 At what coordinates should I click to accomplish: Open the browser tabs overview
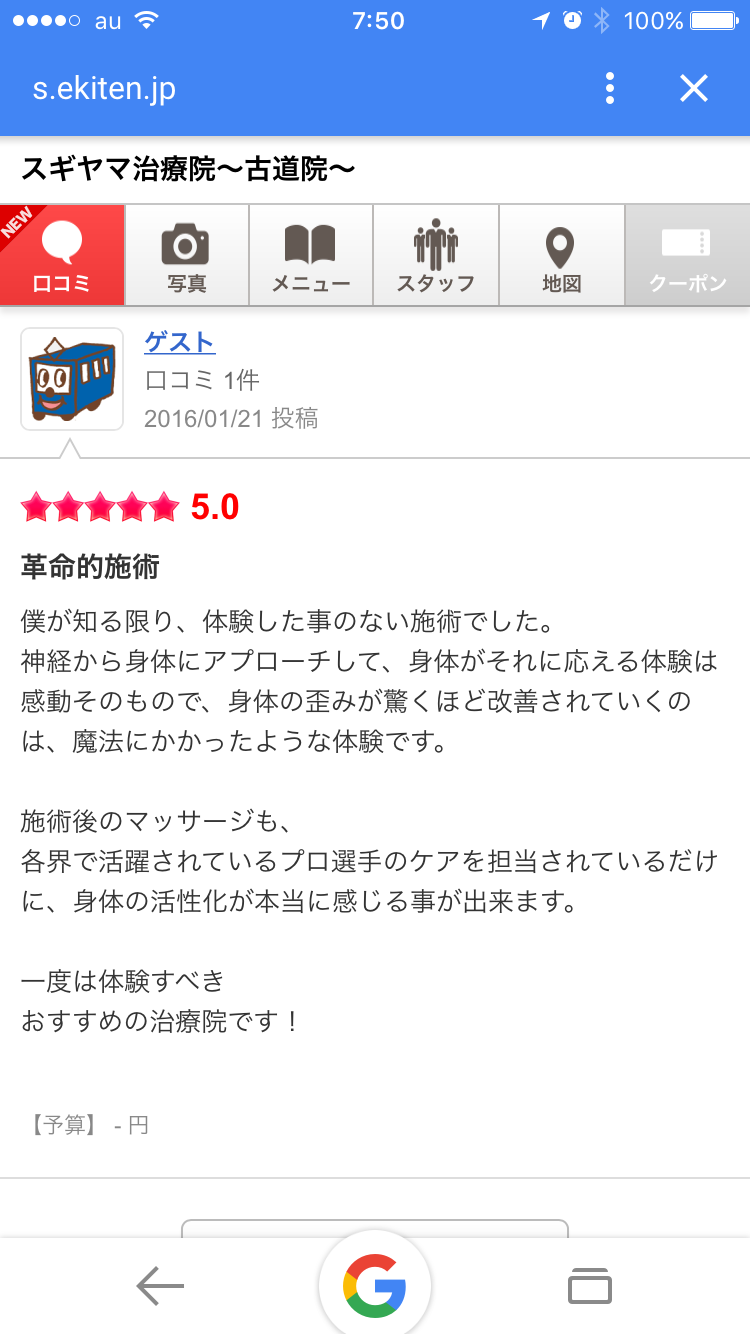click(589, 1286)
